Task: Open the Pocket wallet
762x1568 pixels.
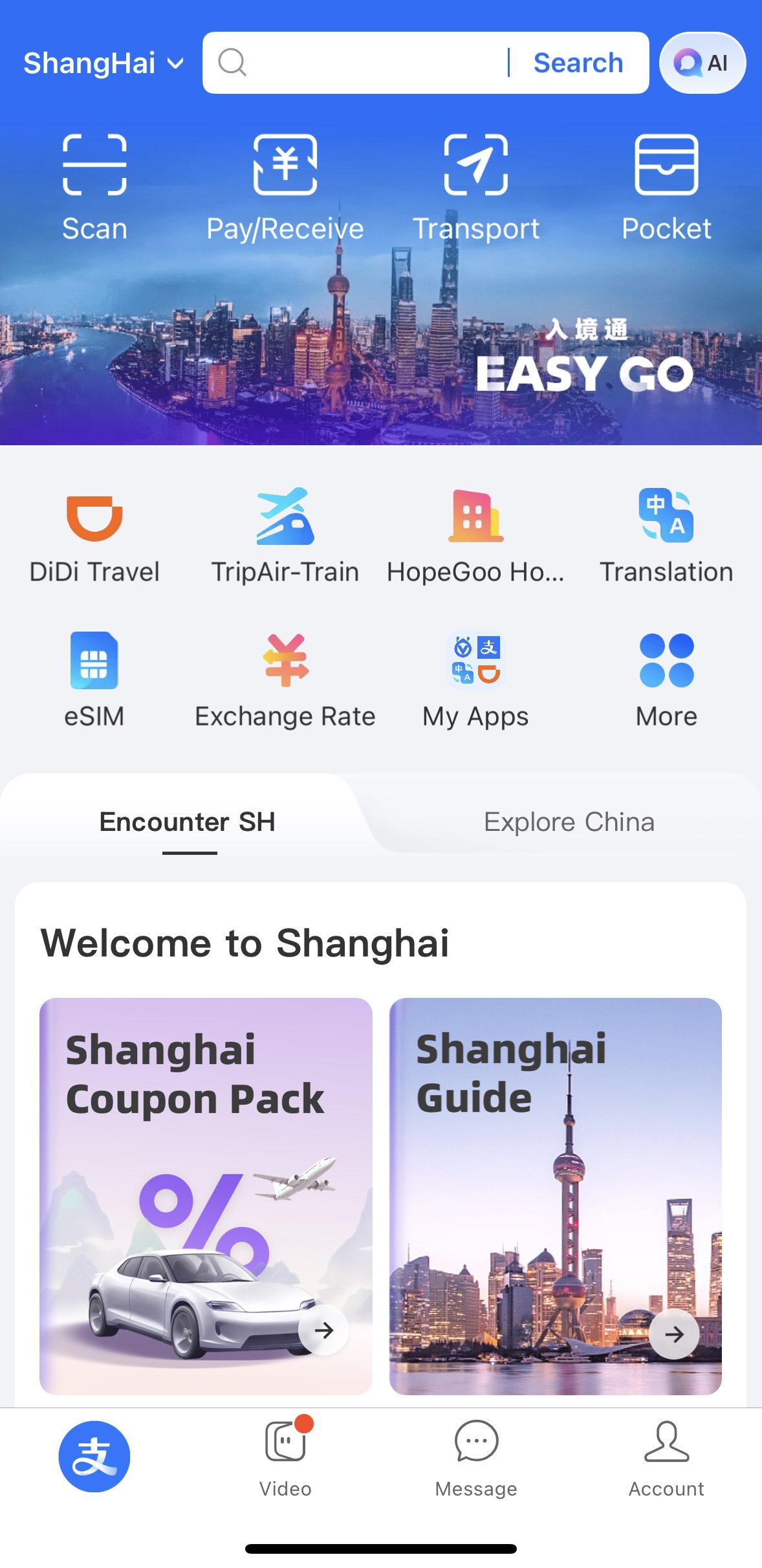Action: (666, 184)
